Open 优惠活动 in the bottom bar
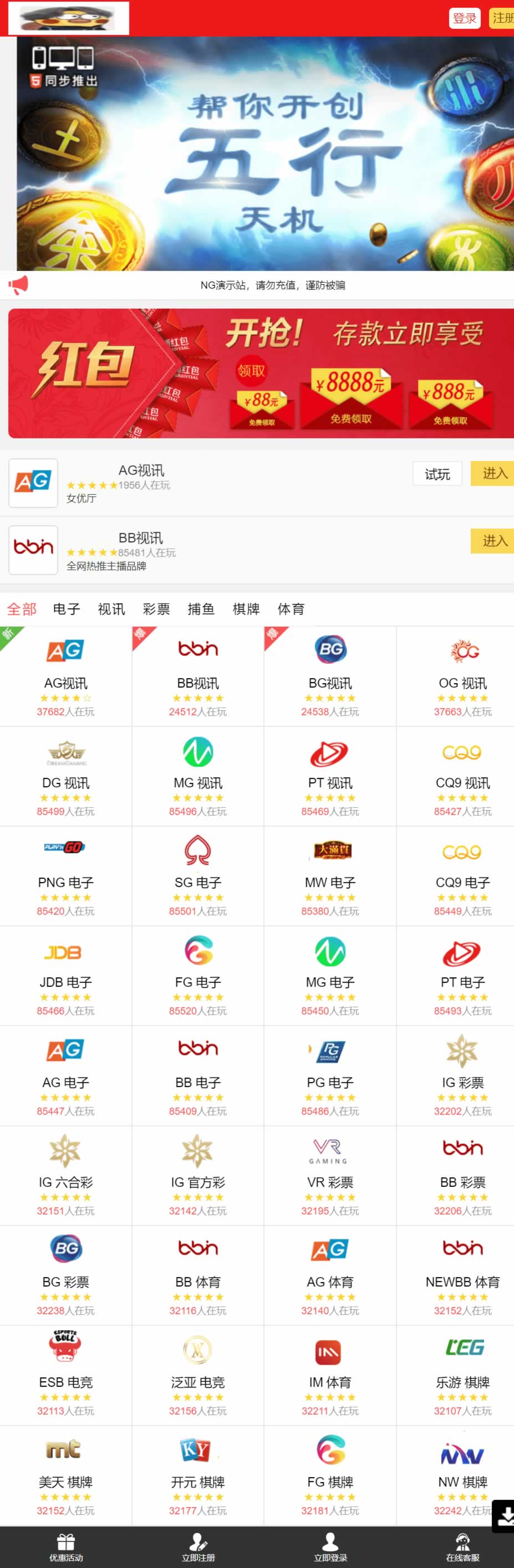Screen dimensions: 514x1568 click(66, 1547)
